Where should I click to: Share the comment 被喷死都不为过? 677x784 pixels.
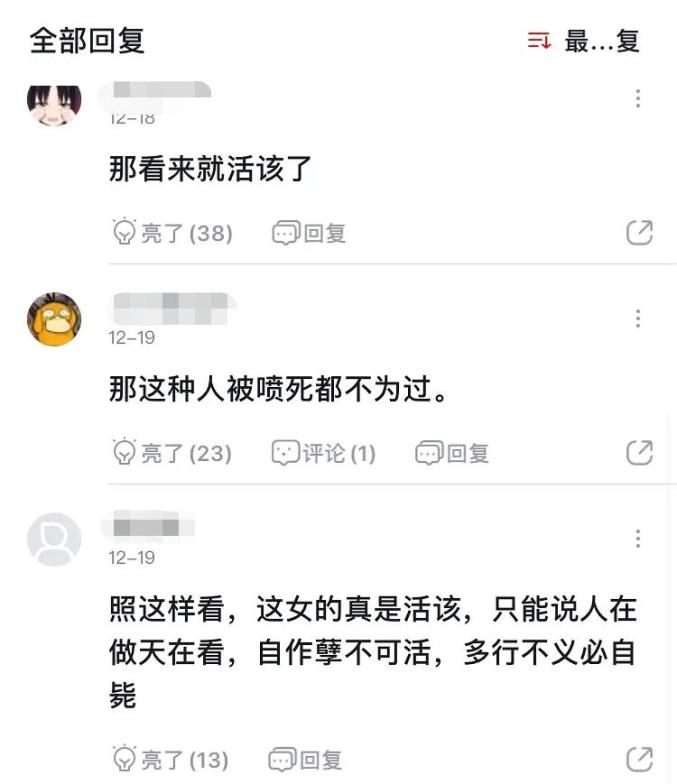[639, 453]
